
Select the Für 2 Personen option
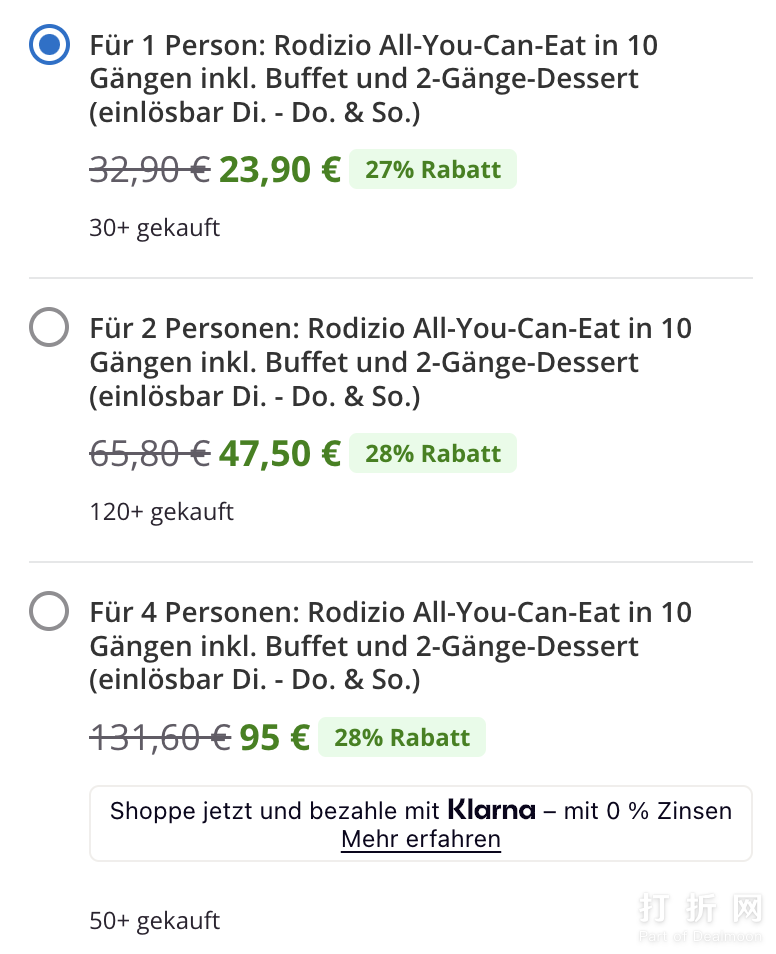tap(49, 328)
